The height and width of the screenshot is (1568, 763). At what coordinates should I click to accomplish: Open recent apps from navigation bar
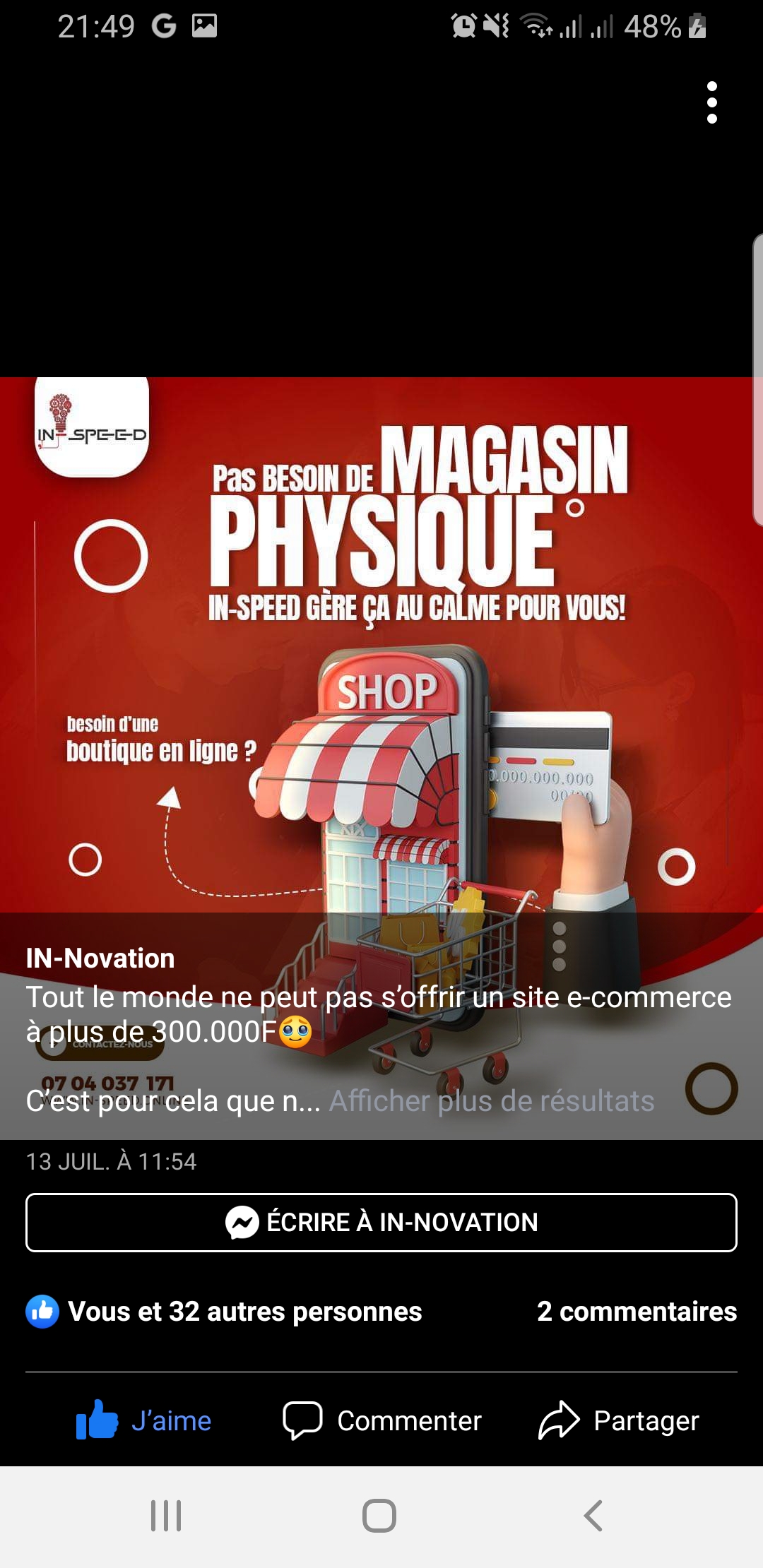pyautogui.click(x=166, y=1516)
